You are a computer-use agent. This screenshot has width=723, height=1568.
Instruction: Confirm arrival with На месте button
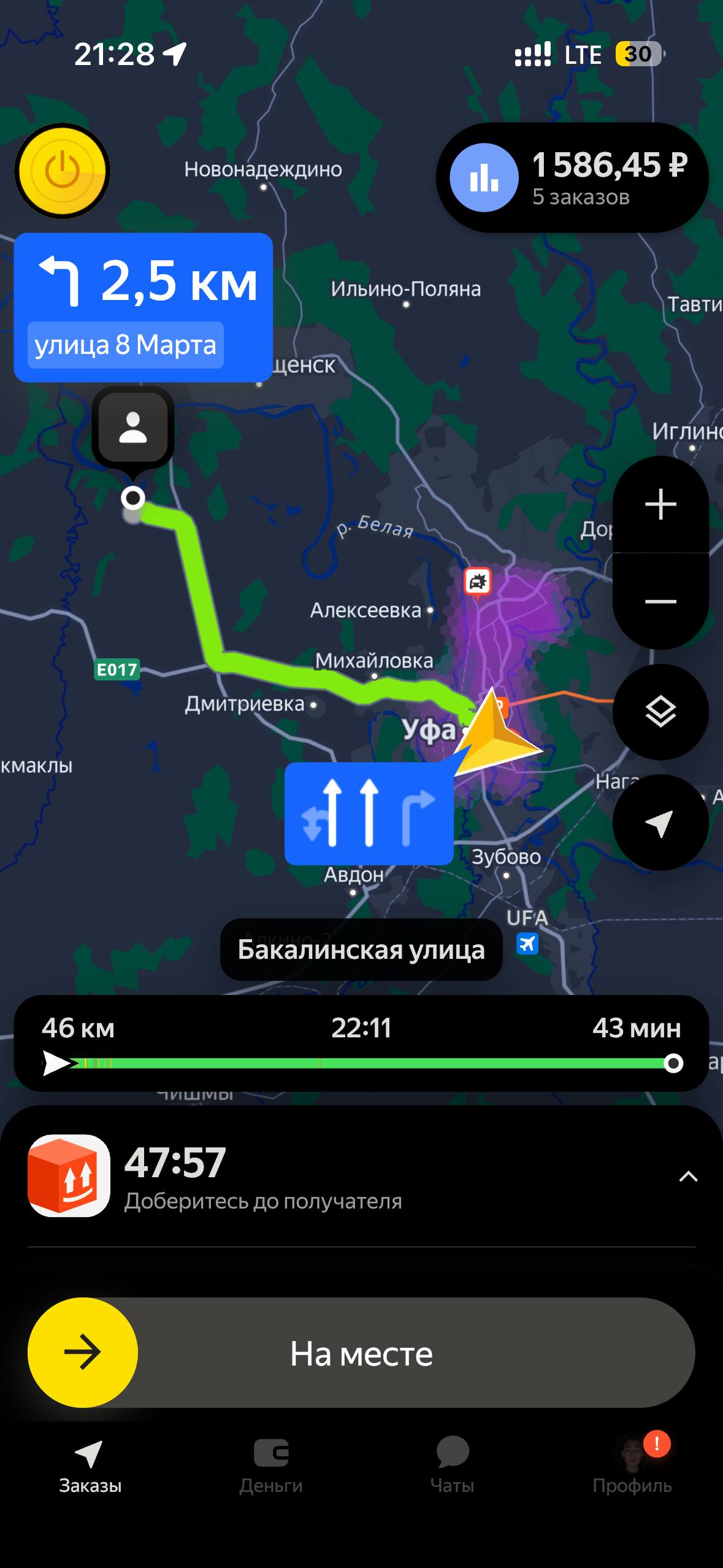361,1353
